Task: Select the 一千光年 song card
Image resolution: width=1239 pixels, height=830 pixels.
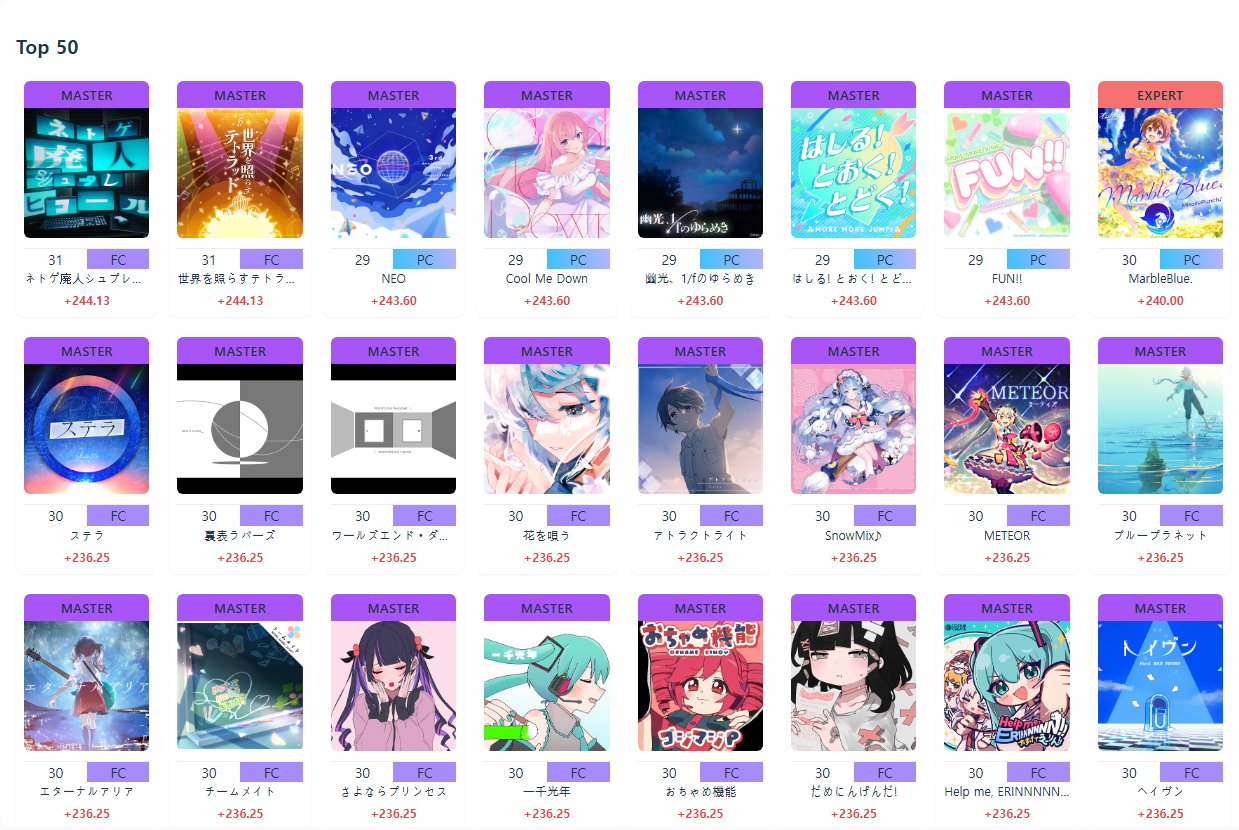Action: (x=546, y=686)
